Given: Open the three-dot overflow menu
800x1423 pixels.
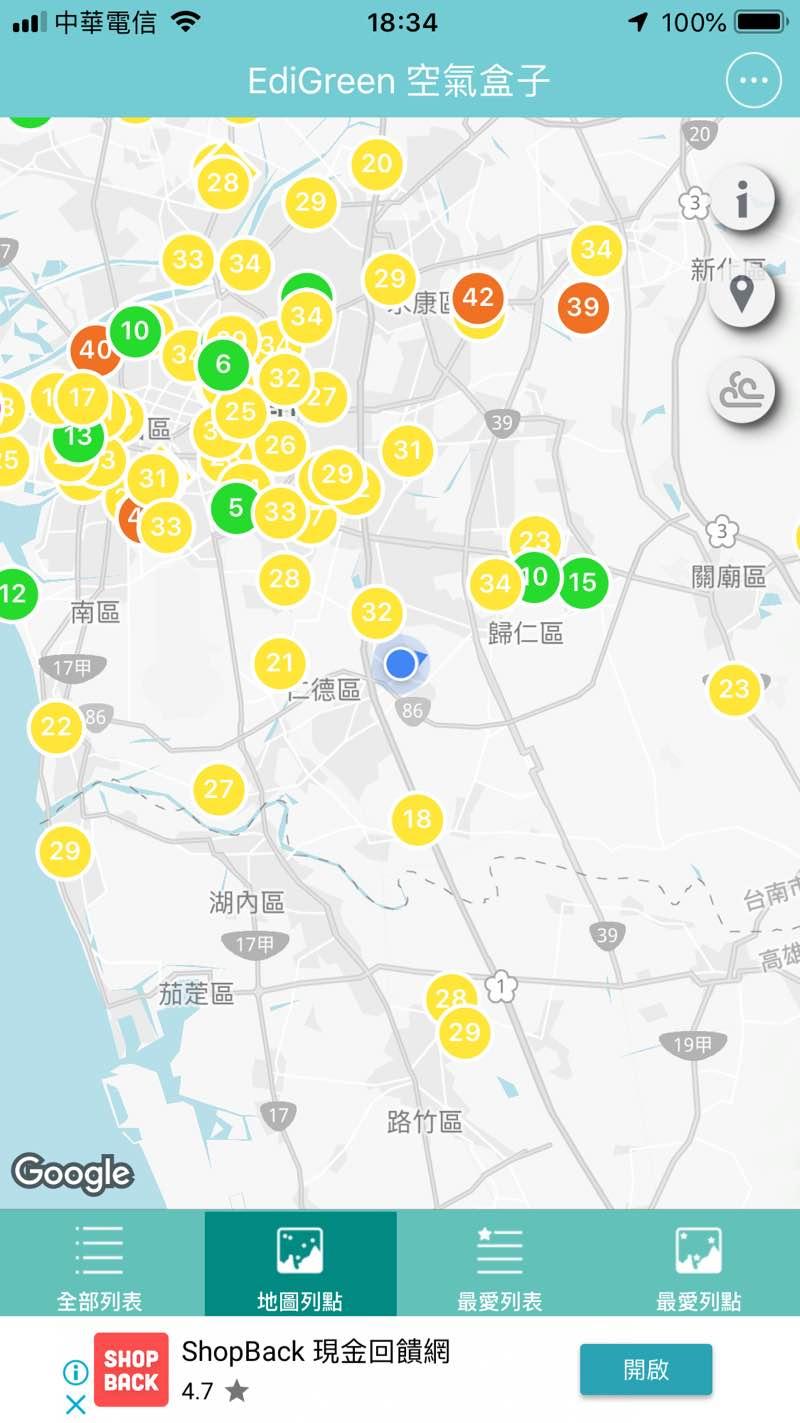Looking at the screenshot, I should point(753,82).
